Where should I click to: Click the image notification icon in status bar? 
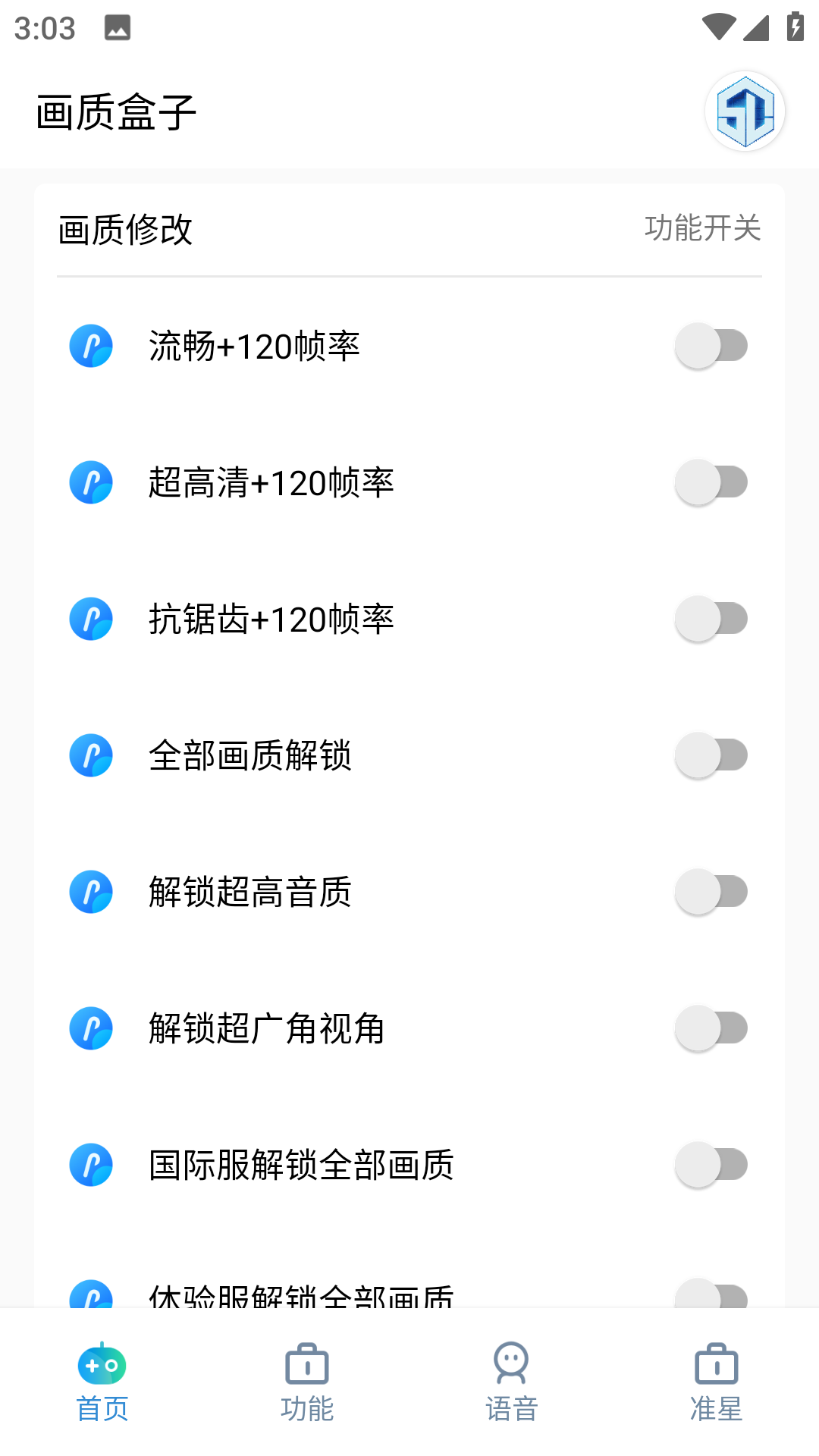point(118,29)
